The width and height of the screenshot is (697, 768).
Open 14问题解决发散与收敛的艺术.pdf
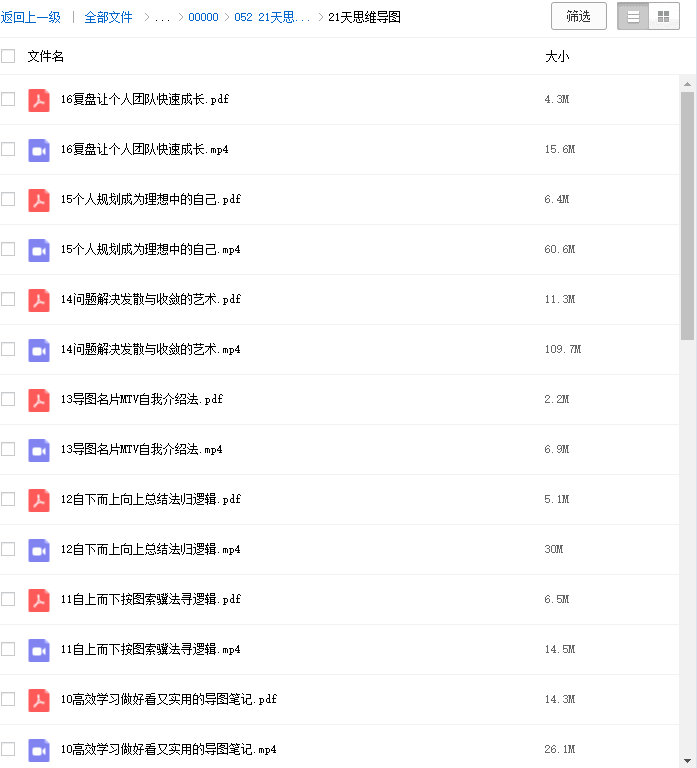click(x=150, y=299)
